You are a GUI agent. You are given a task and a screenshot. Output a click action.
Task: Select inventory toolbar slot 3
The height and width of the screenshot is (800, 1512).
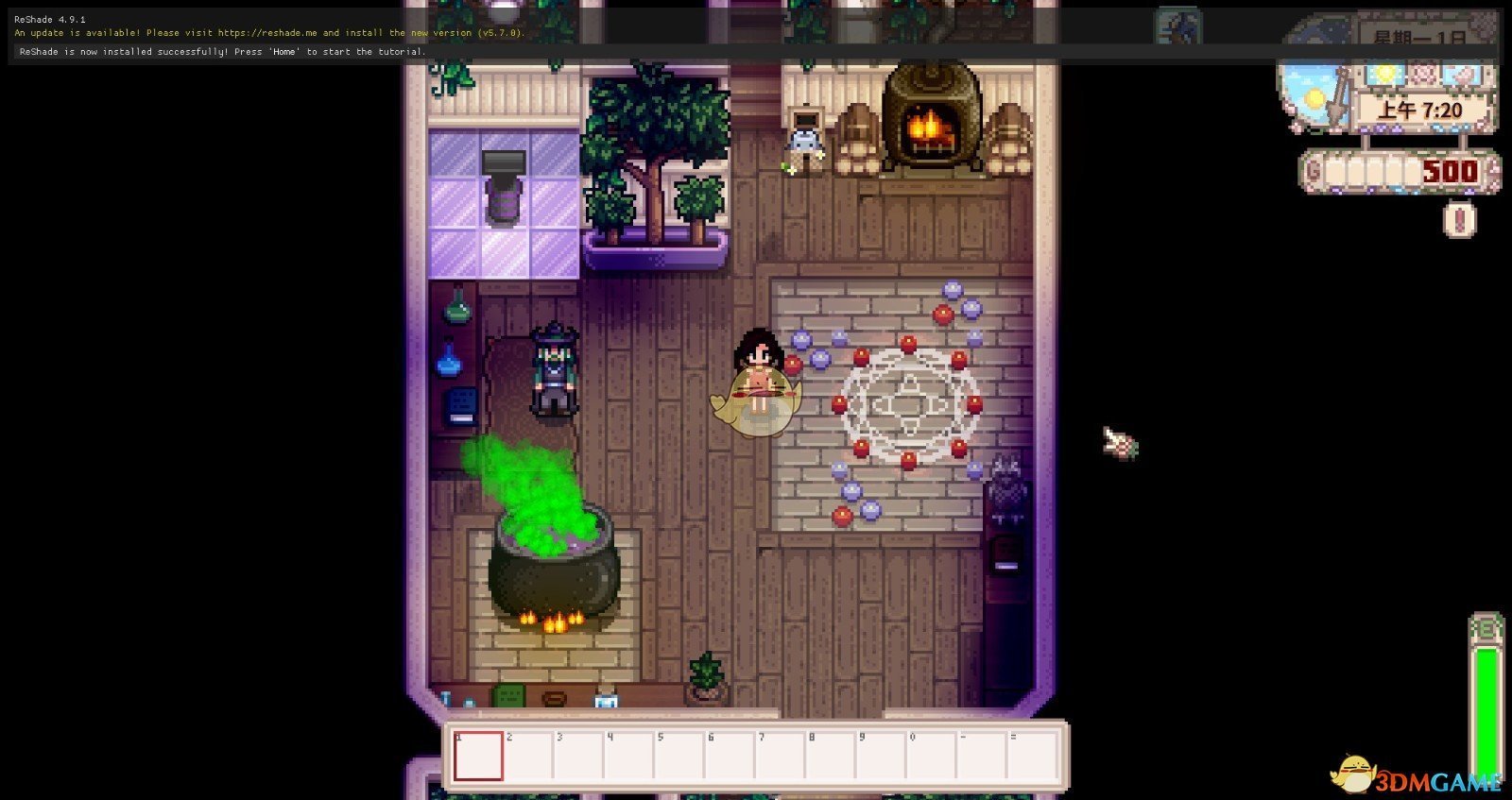579,756
